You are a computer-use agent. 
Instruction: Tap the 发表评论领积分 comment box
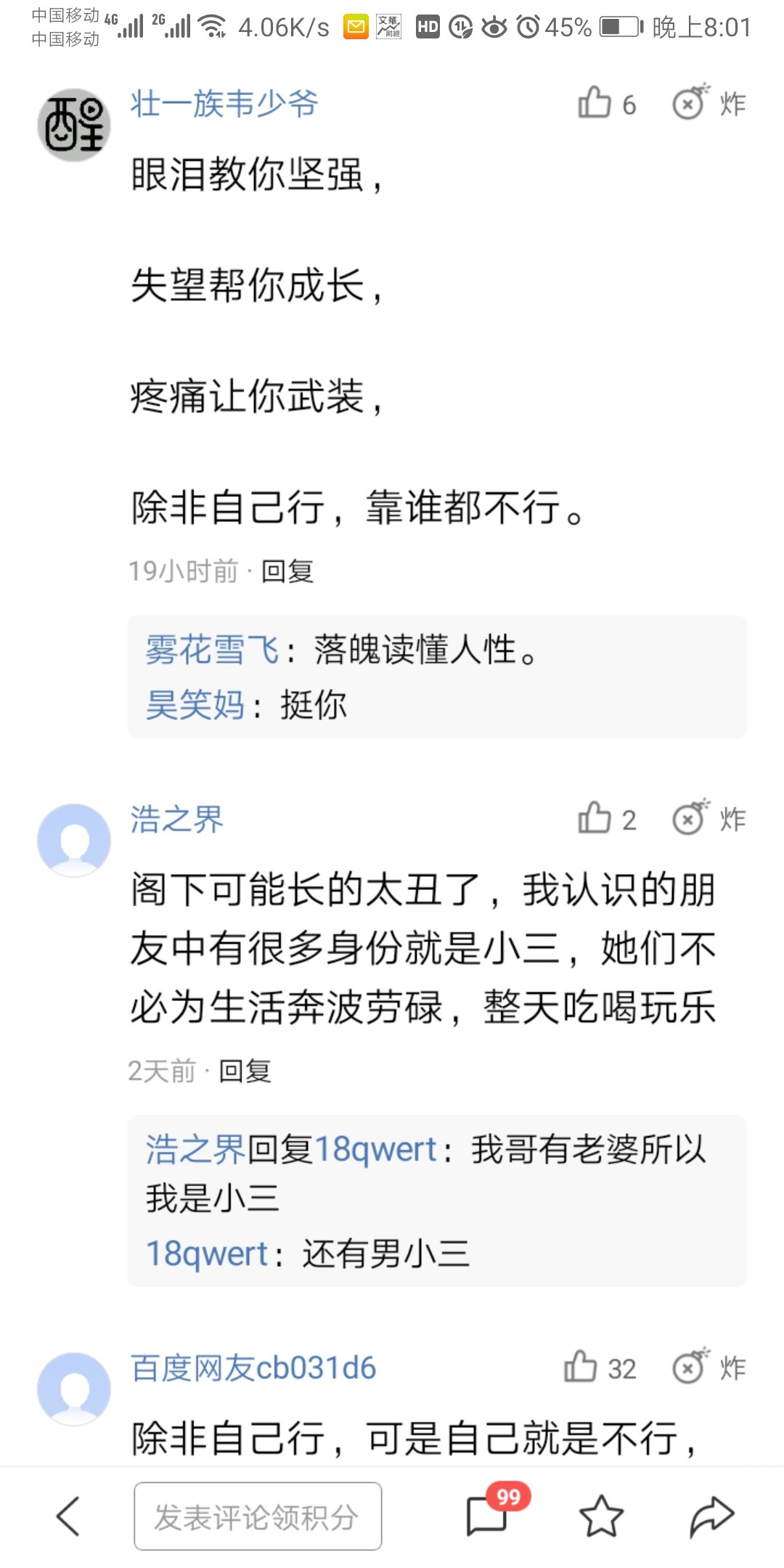(258, 1516)
